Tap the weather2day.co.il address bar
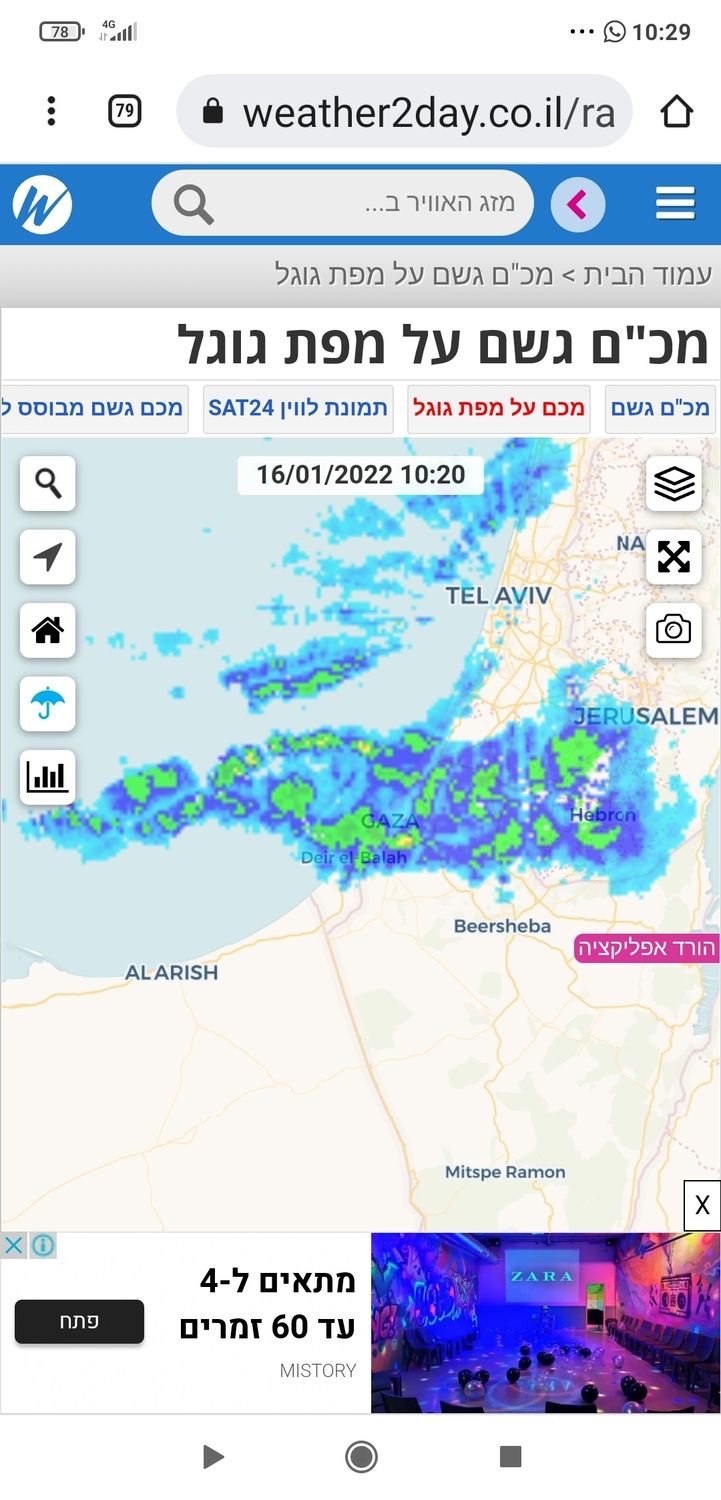721x1500 pixels. [x=405, y=112]
